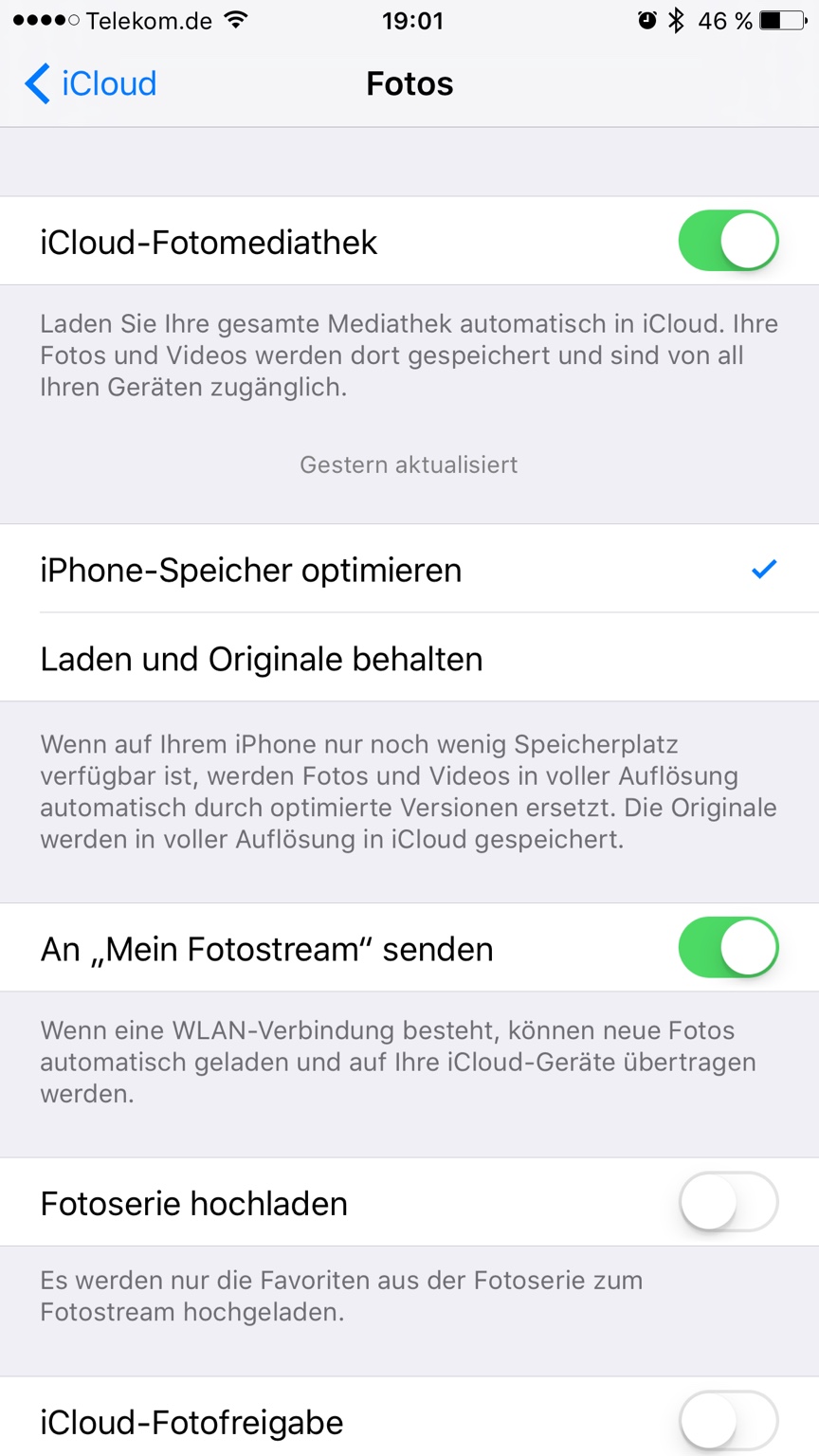The height and width of the screenshot is (1456, 819).
Task: Disable the iCloud-Fotomediathek switch
Action: coord(728,241)
